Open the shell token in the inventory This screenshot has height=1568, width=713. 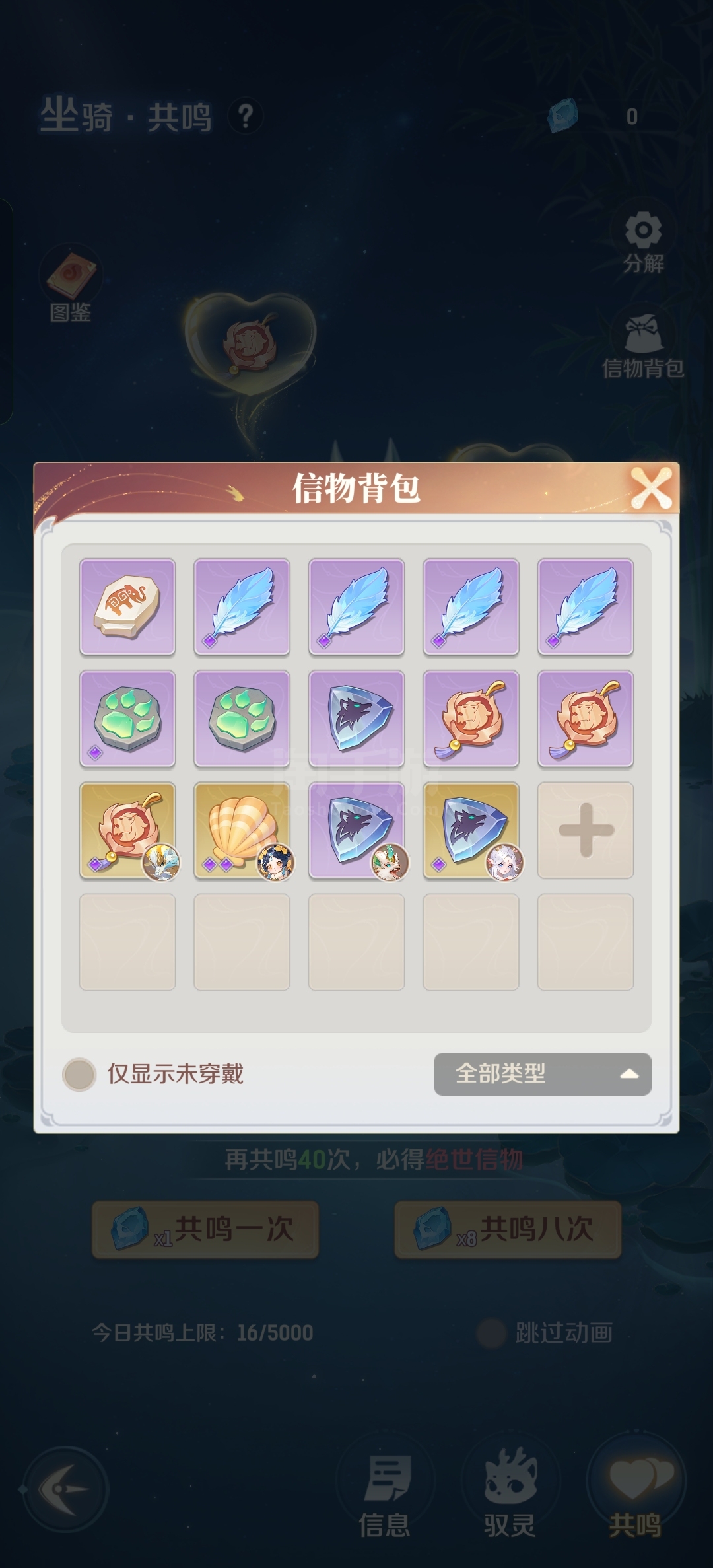(x=242, y=830)
